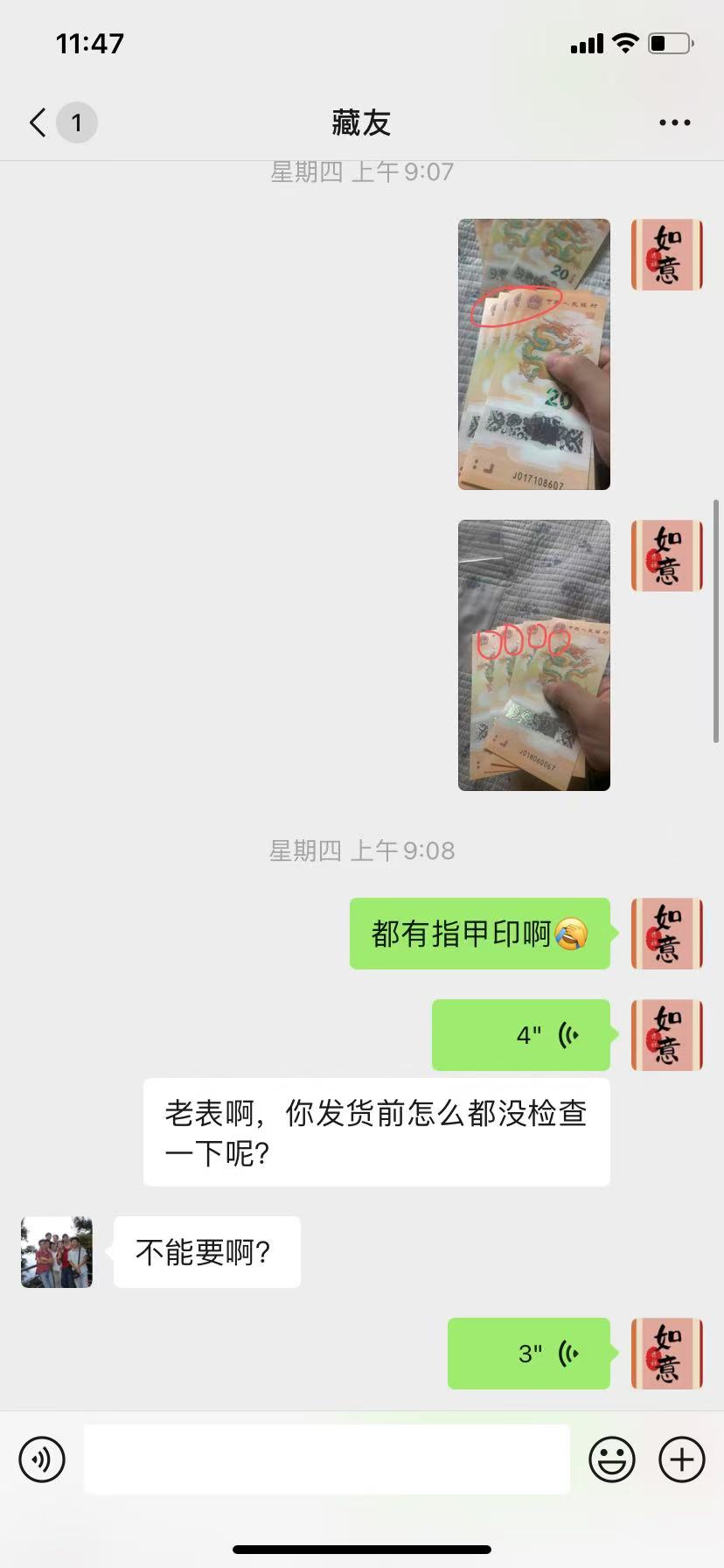The height and width of the screenshot is (1568, 724).
Task: Open the contact's group photo avatar
Action: (57, 1252)
